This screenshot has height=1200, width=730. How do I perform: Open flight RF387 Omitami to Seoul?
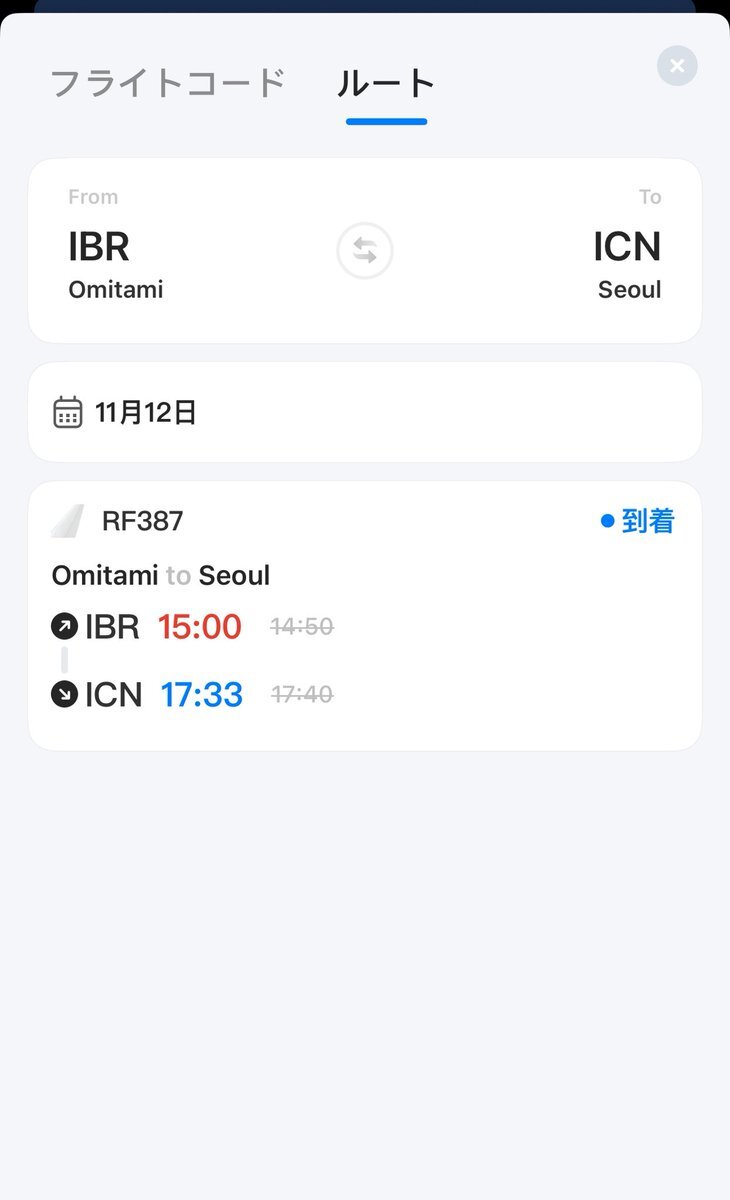tap(364, 615)
